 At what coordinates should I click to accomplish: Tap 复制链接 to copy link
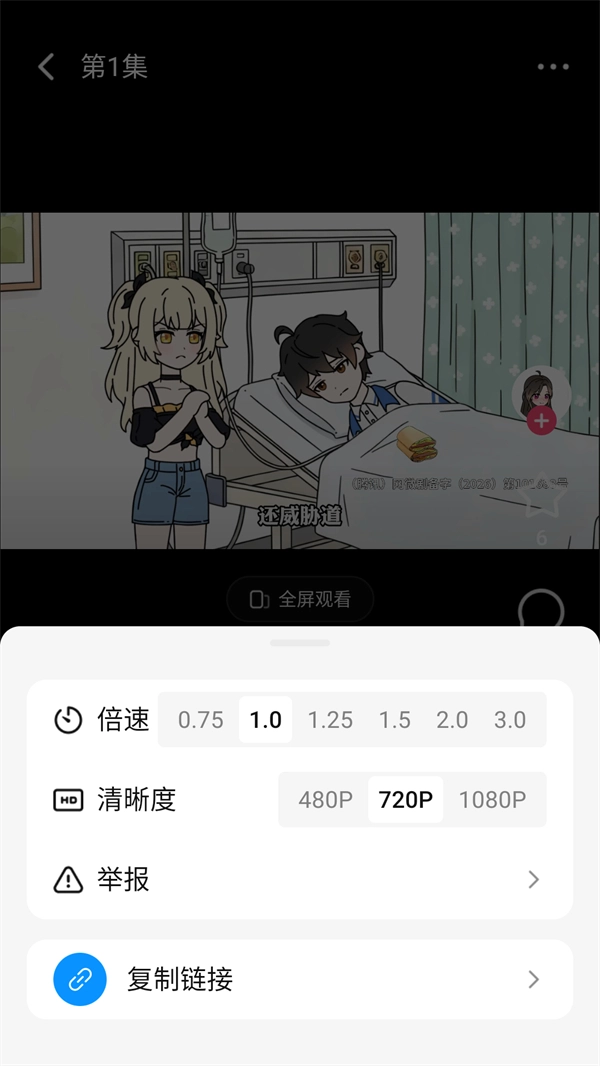coord(300,980)
